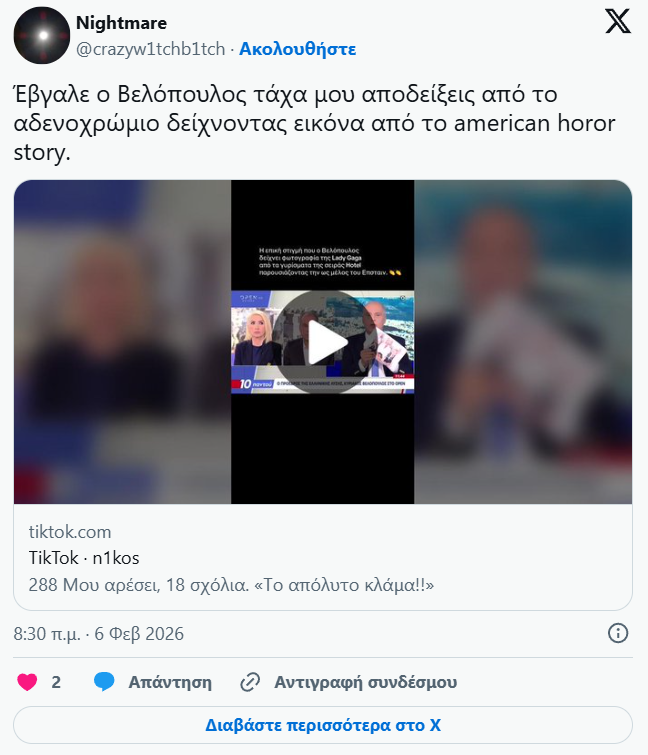
Task: Play the embedded TikTok video
Action: (x=323, y=342)
